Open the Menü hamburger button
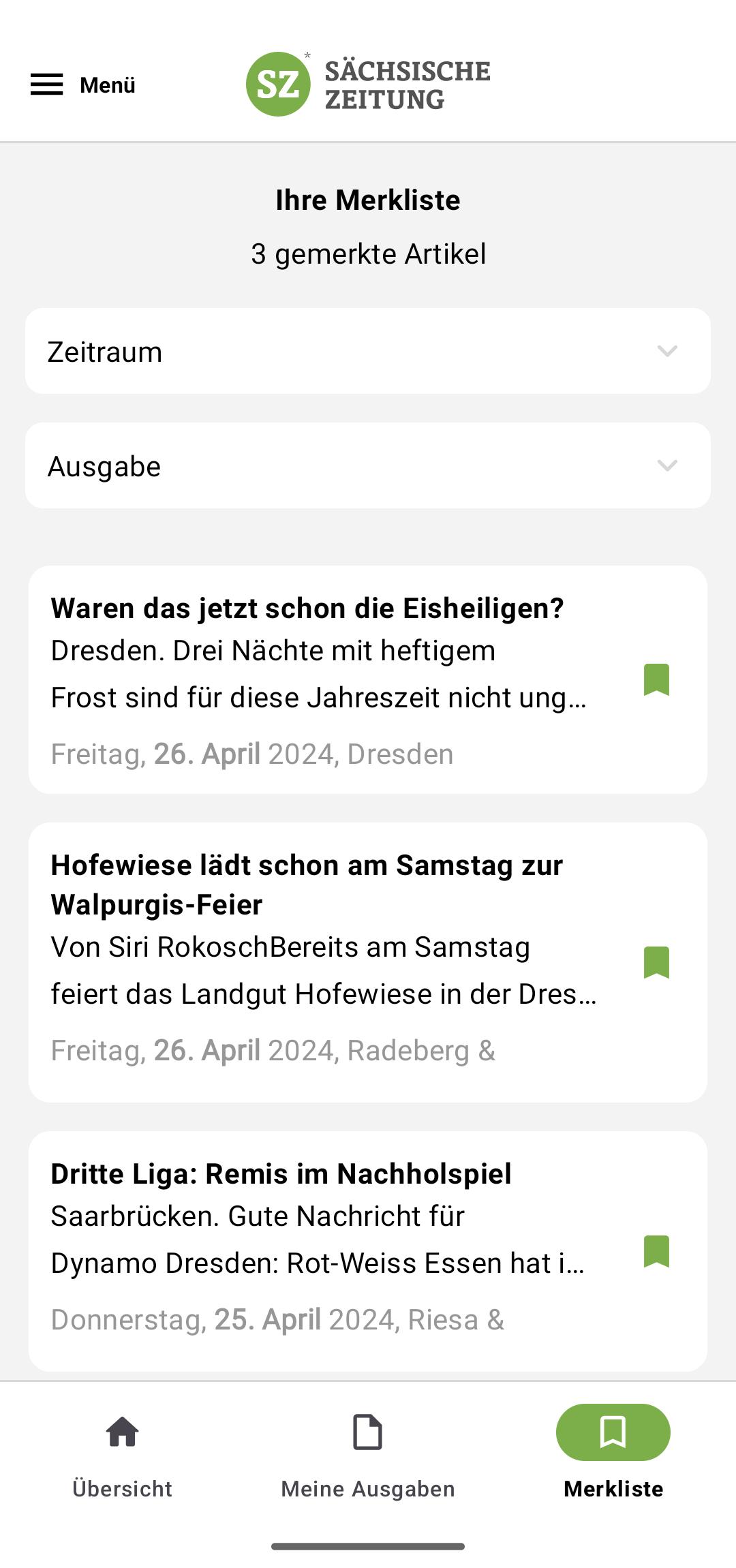 click(x=82, y=84)
